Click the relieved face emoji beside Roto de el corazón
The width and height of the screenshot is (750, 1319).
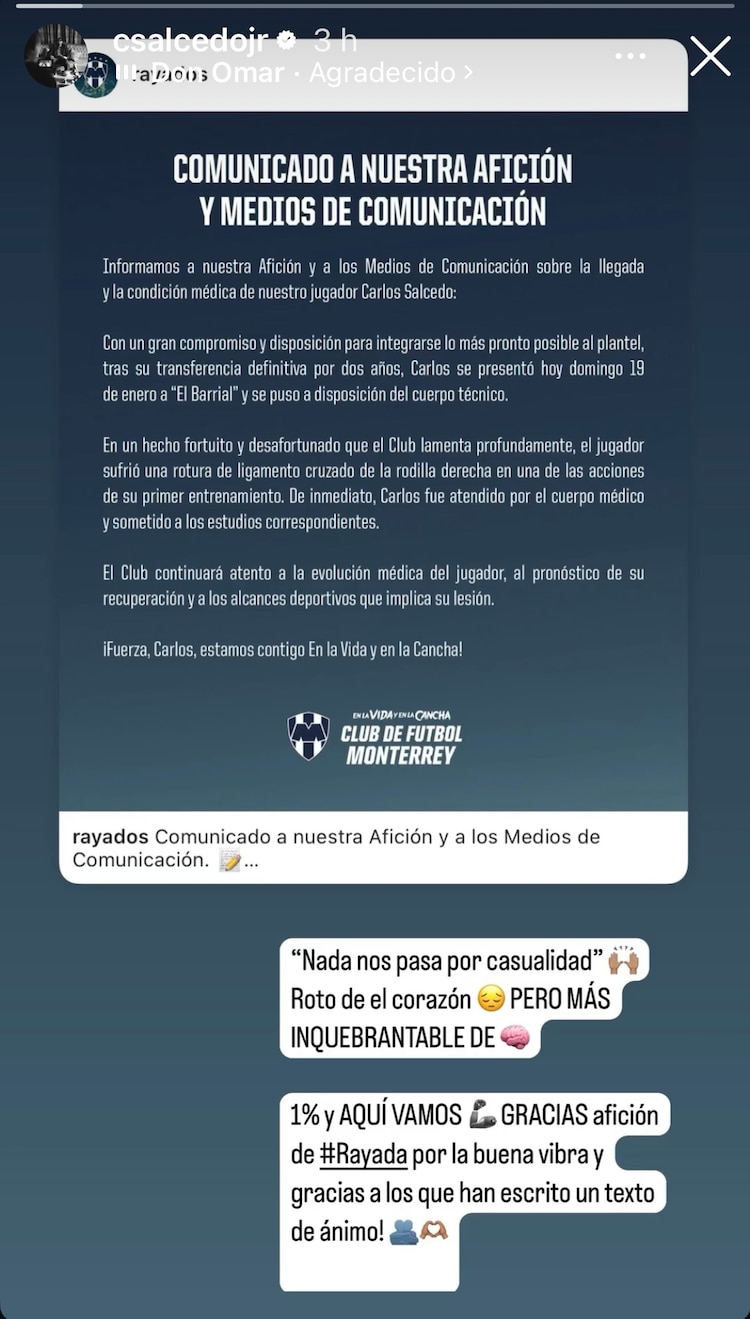click(491, 998)
